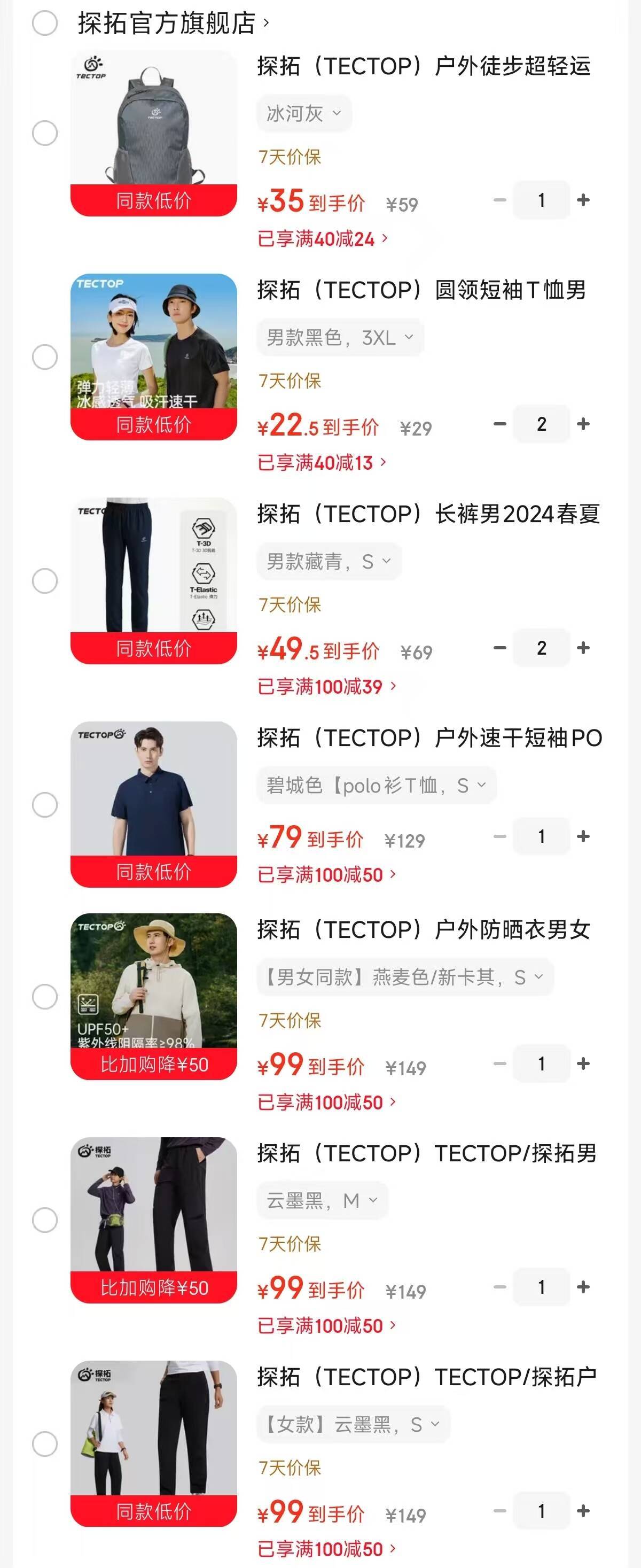
Task: Change the 【女款】云墨黑, S option
Action: click(x=353, y=1424)
